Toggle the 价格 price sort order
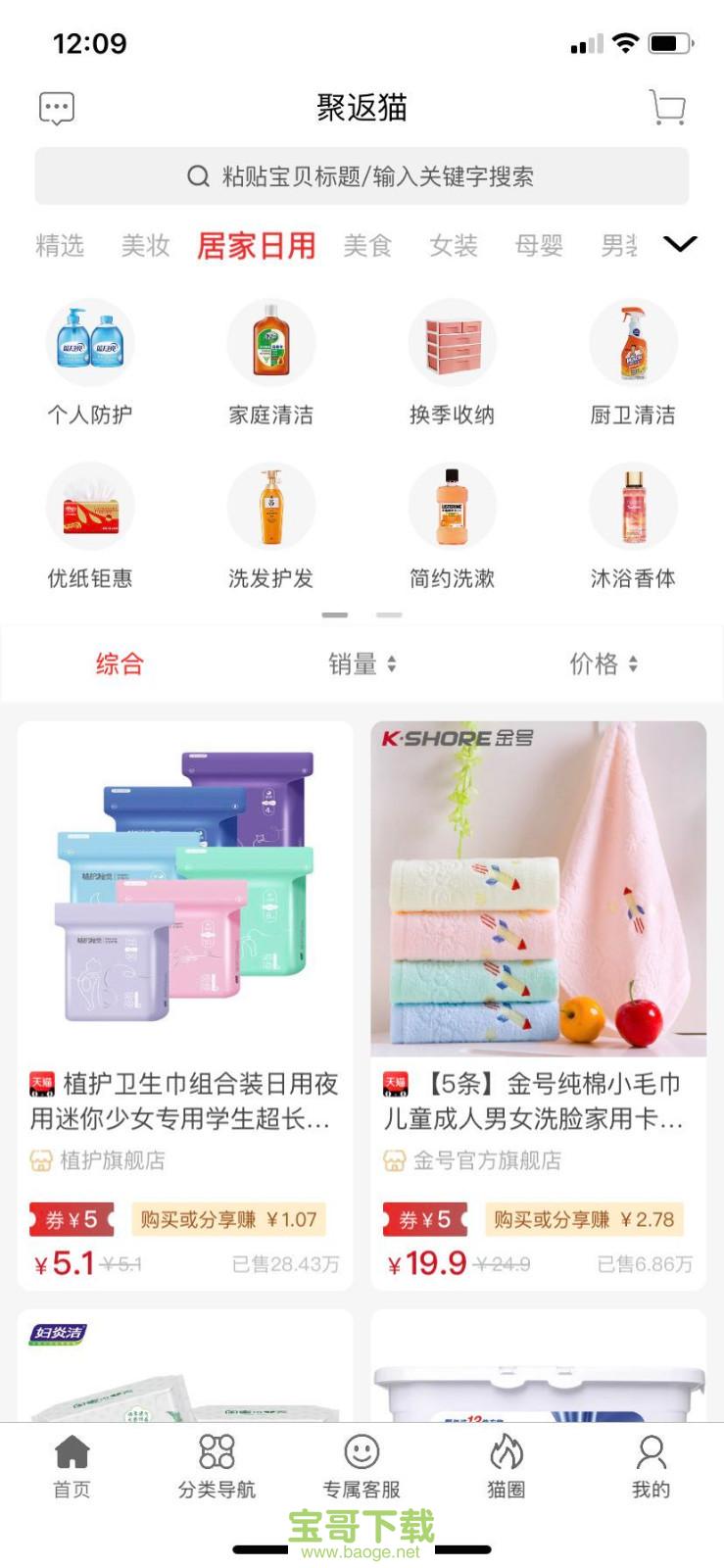Screen dimensions: 724x1568 603,663
